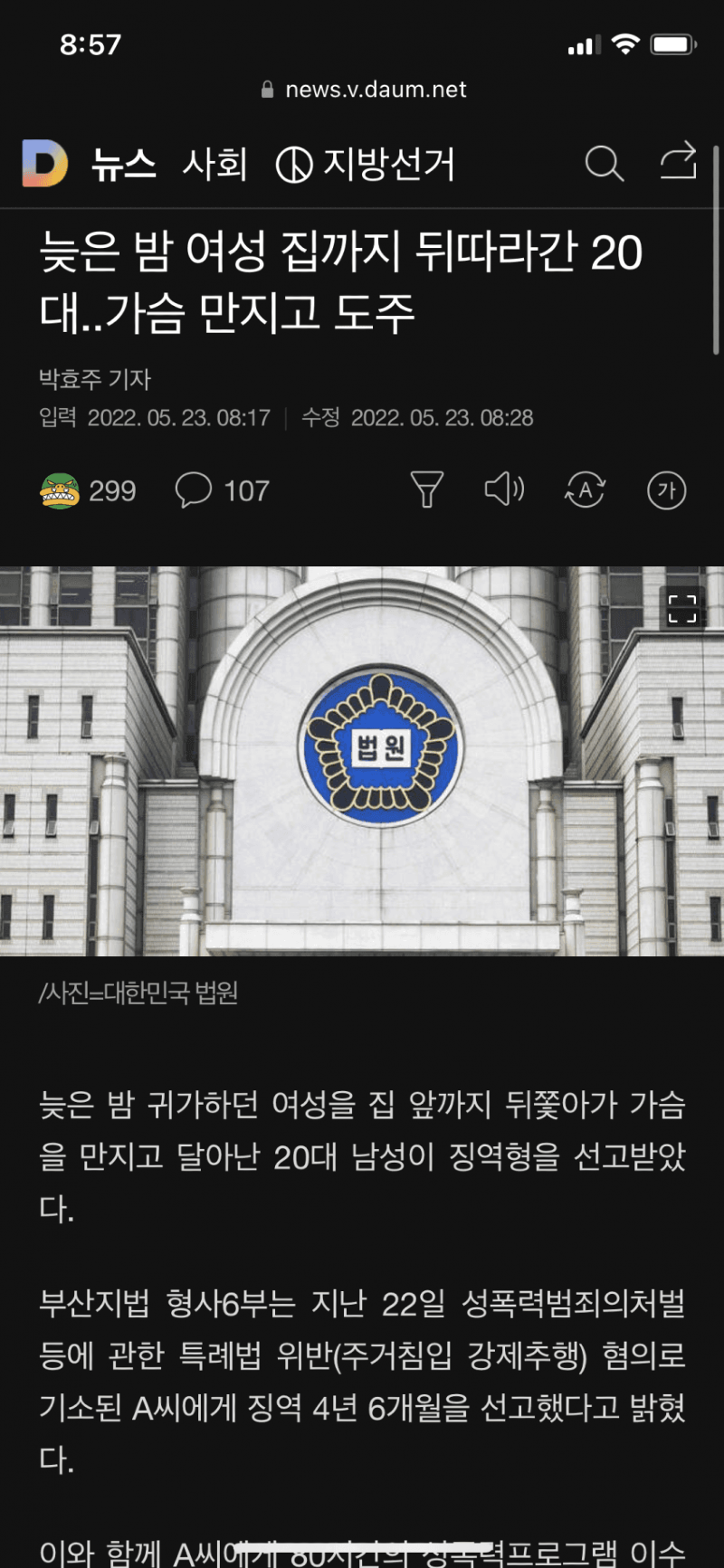The height and width of the screenshot is (1568, 724).
Task: Open the article summary funnel icon
Action: tap(426, 490)
